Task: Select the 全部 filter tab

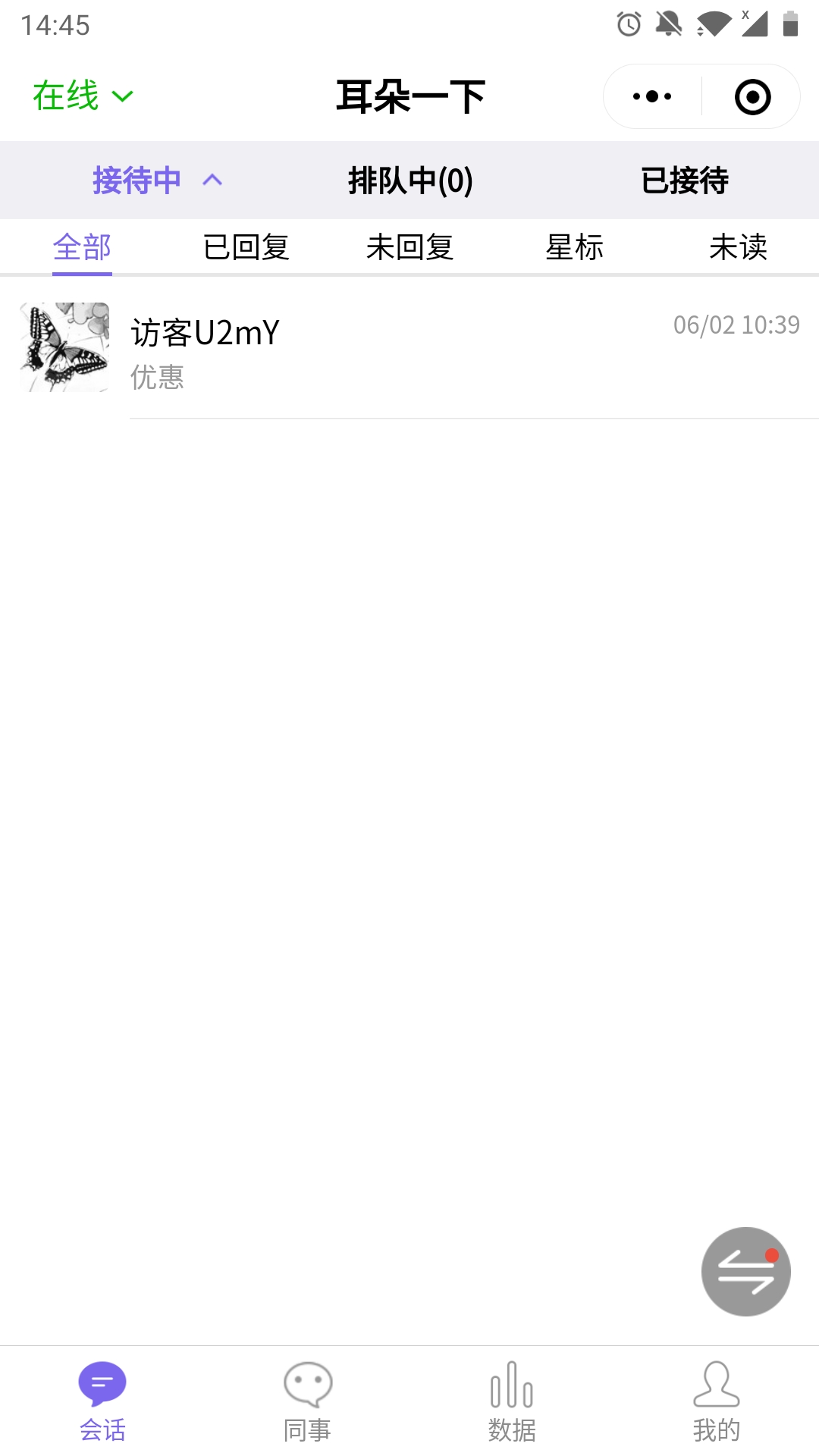Action: click(x=82, y=247)
